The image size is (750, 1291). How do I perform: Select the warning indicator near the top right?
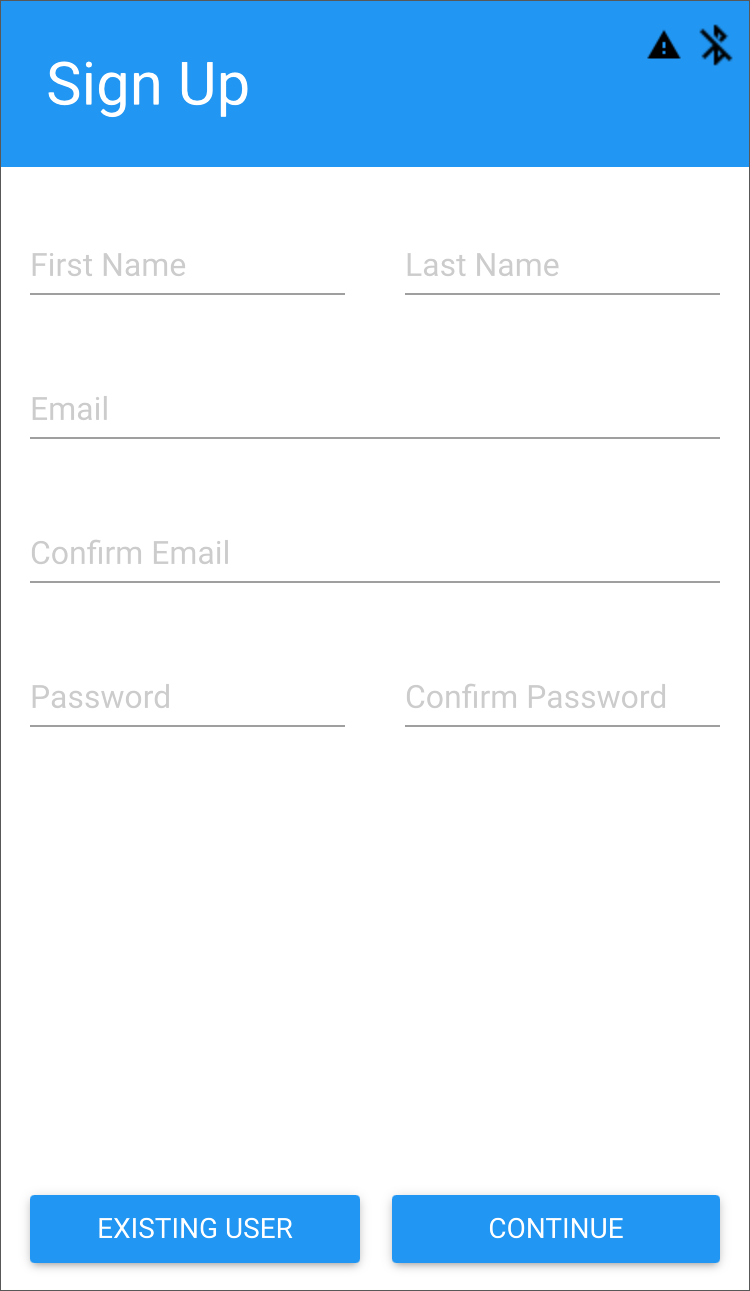pos(664,45)
